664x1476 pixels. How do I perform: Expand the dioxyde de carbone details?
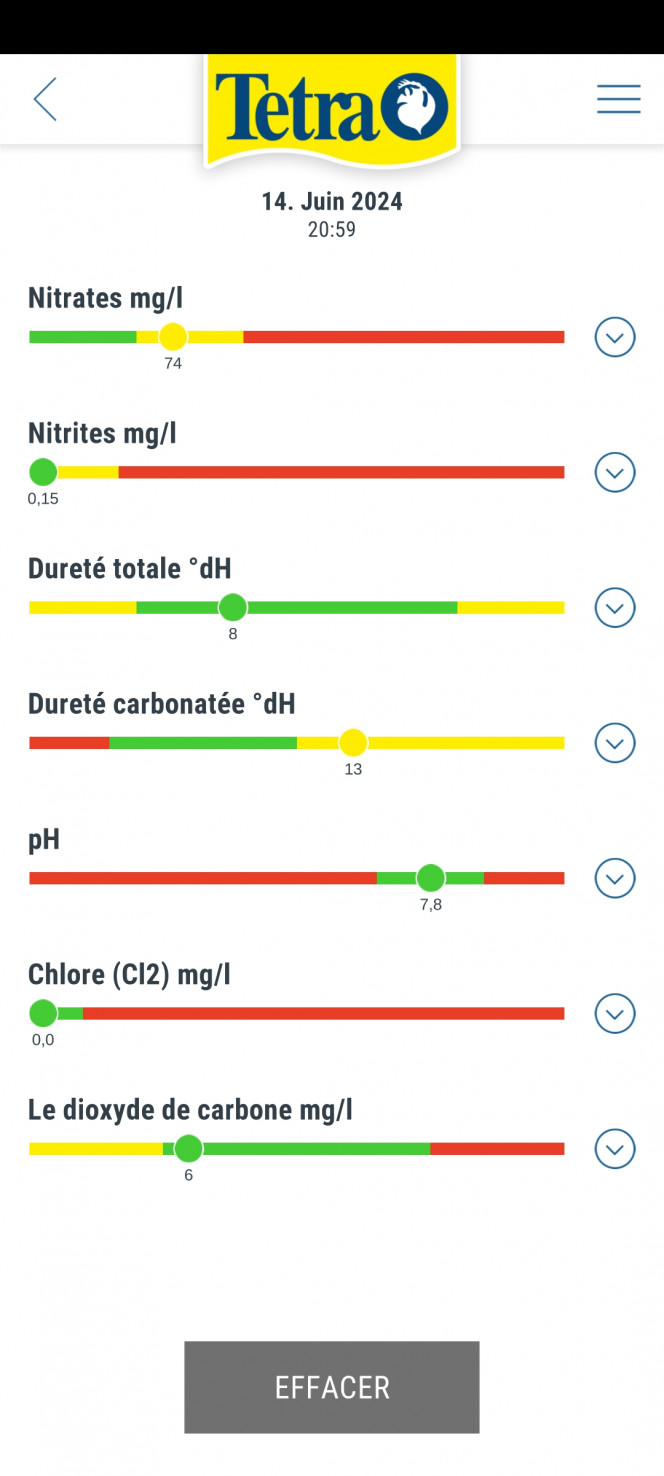tap(615, 1149)
